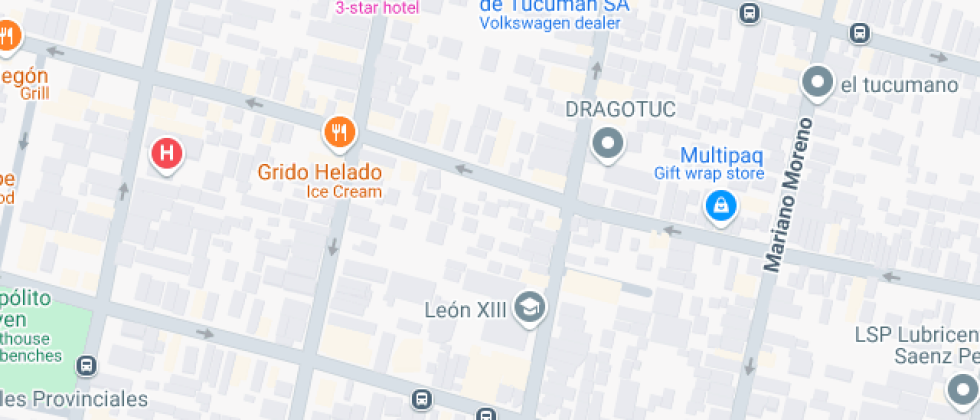
Task: Open the Grido Helado ice cream marker
Action: coord(340,131)
